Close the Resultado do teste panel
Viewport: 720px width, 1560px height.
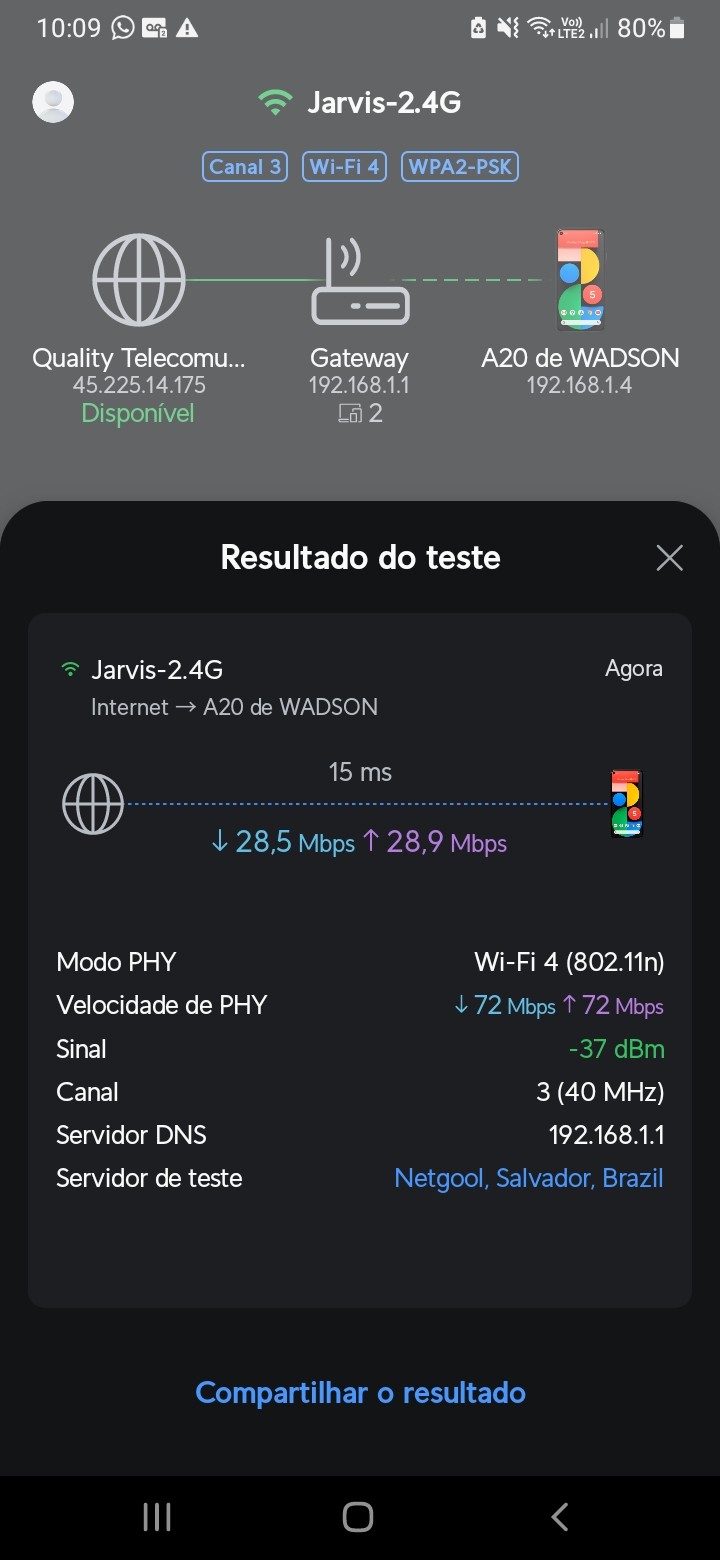[669, 558]
